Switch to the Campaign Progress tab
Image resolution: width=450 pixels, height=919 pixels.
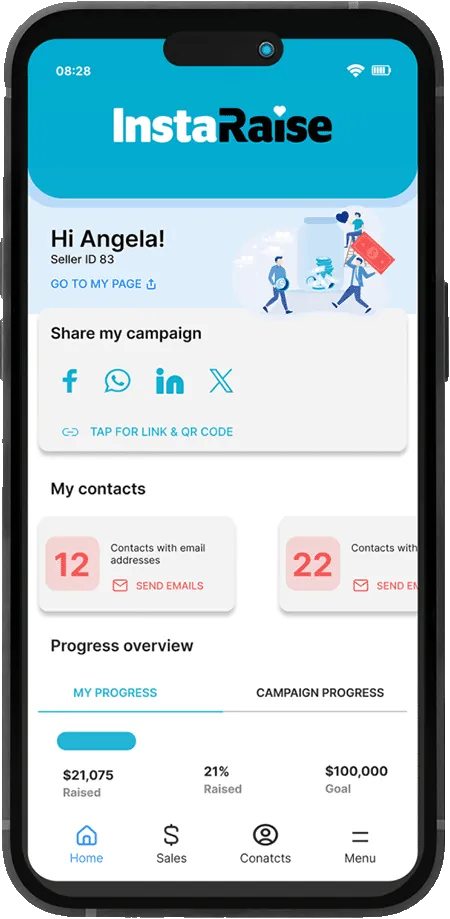point(320,693)
